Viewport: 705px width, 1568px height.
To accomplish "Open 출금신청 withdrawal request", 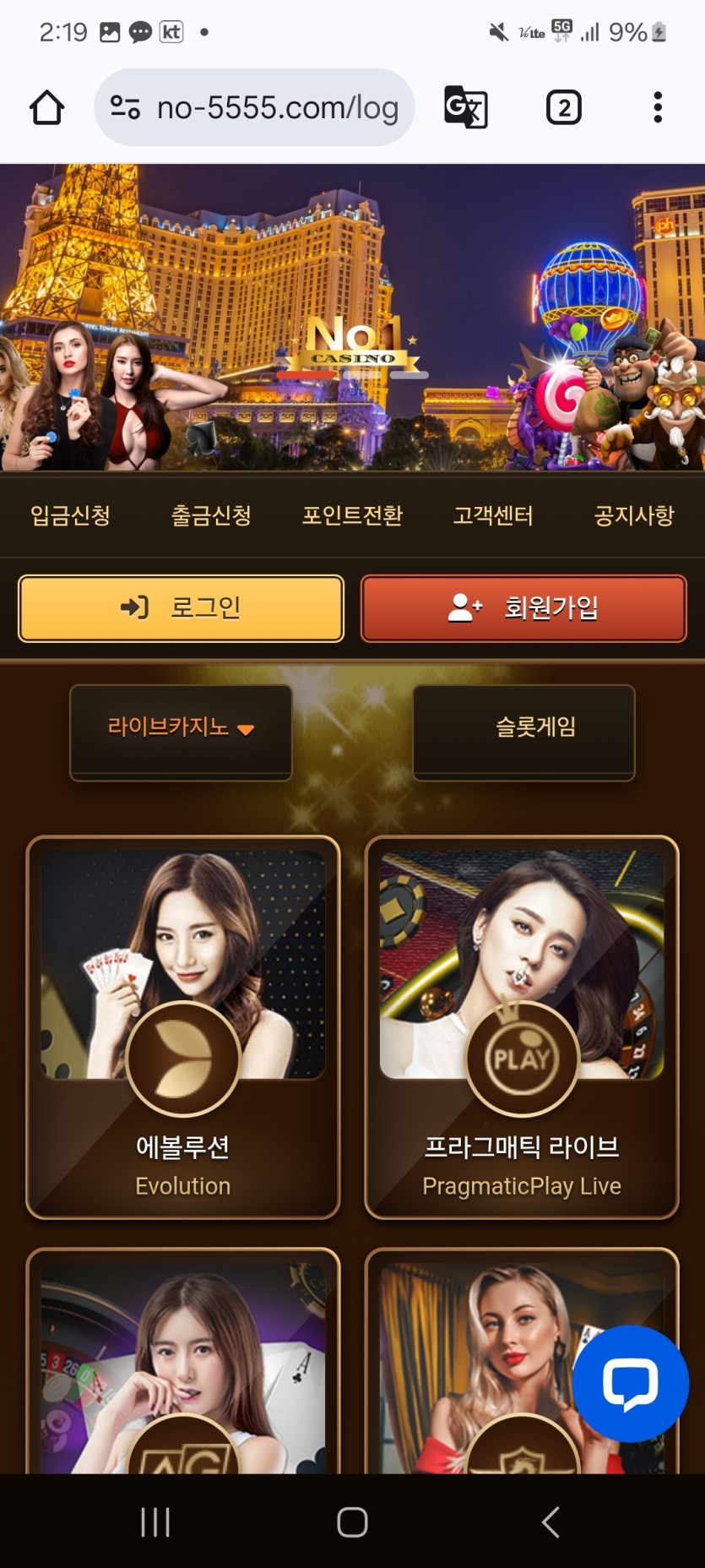I will coord(211,515).
